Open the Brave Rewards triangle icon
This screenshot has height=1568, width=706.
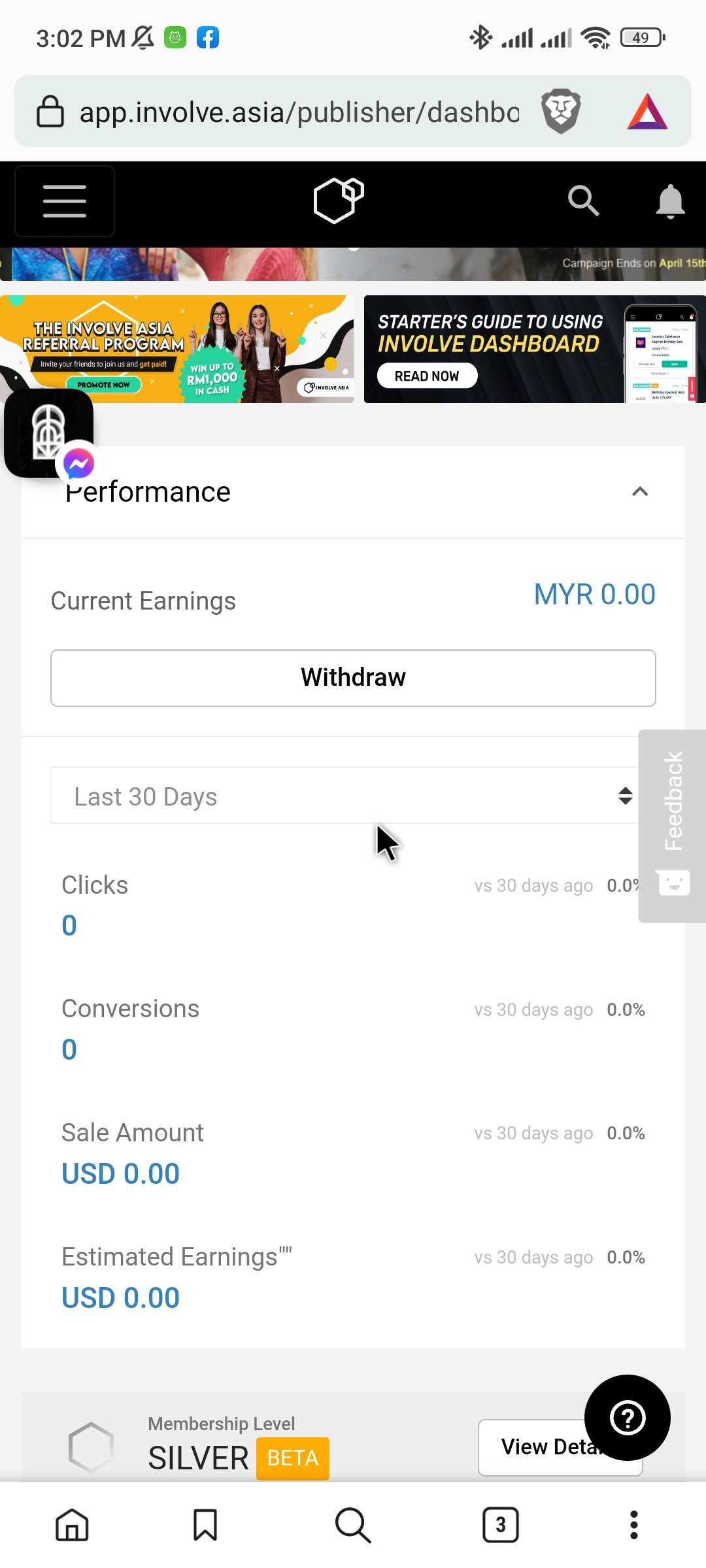tap(647, 112)
